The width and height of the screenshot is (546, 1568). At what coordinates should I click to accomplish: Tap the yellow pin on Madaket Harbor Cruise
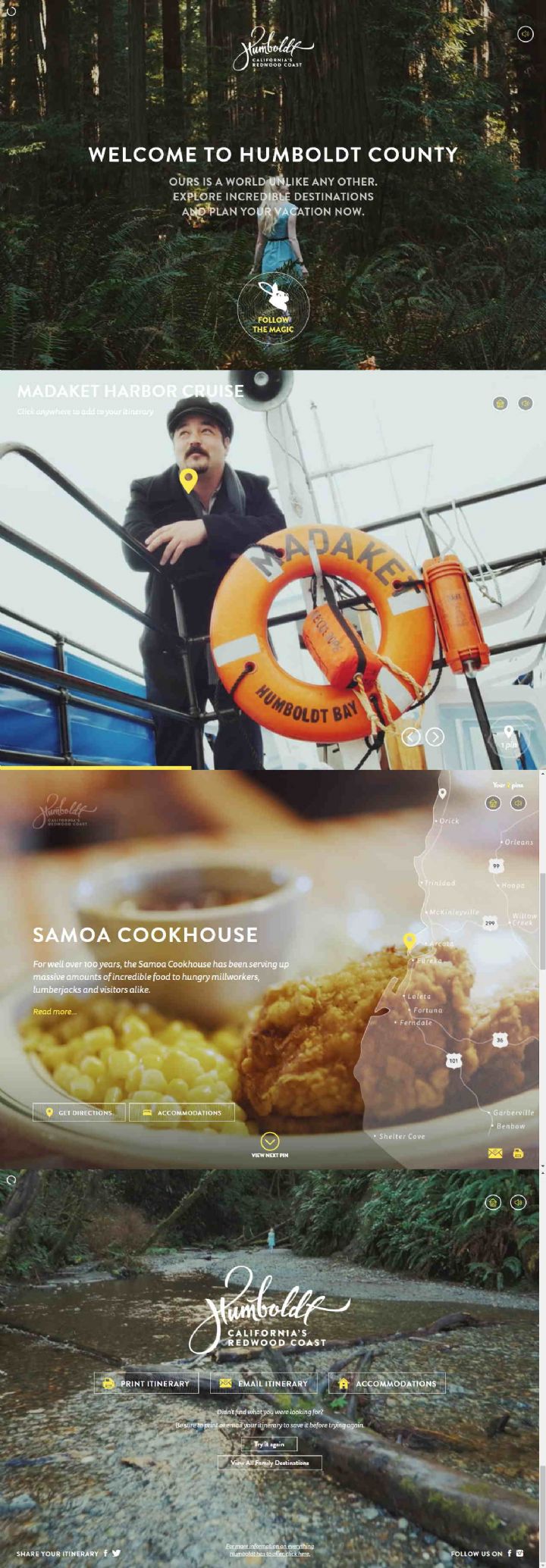point(188,480)
